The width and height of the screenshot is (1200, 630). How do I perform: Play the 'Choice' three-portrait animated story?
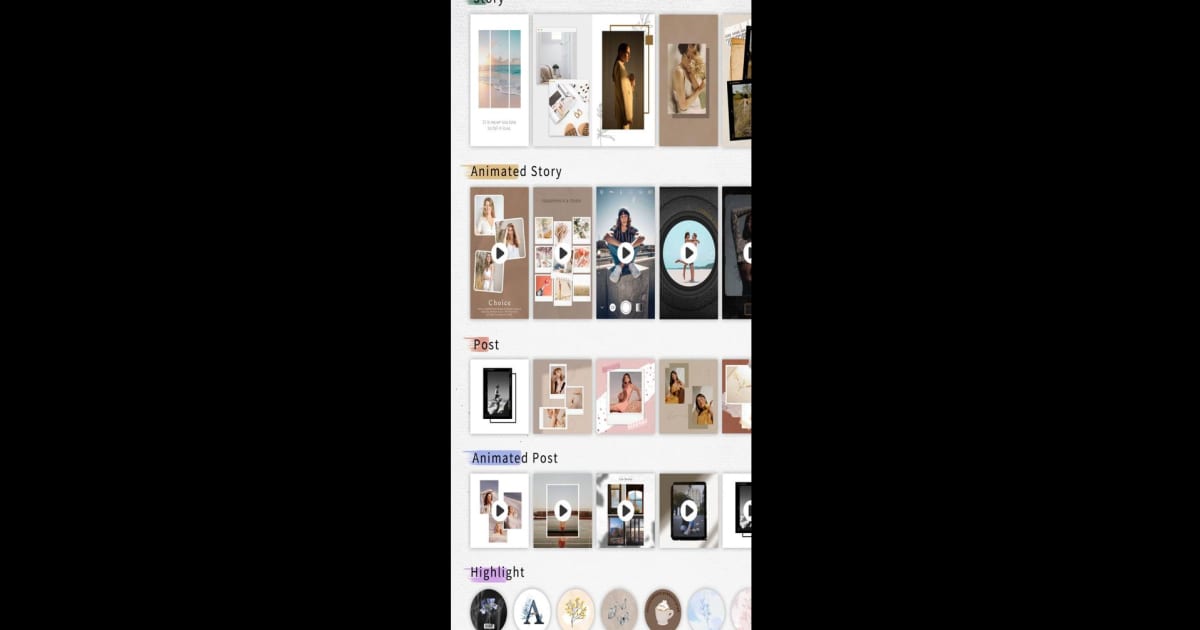click(499, 253)
